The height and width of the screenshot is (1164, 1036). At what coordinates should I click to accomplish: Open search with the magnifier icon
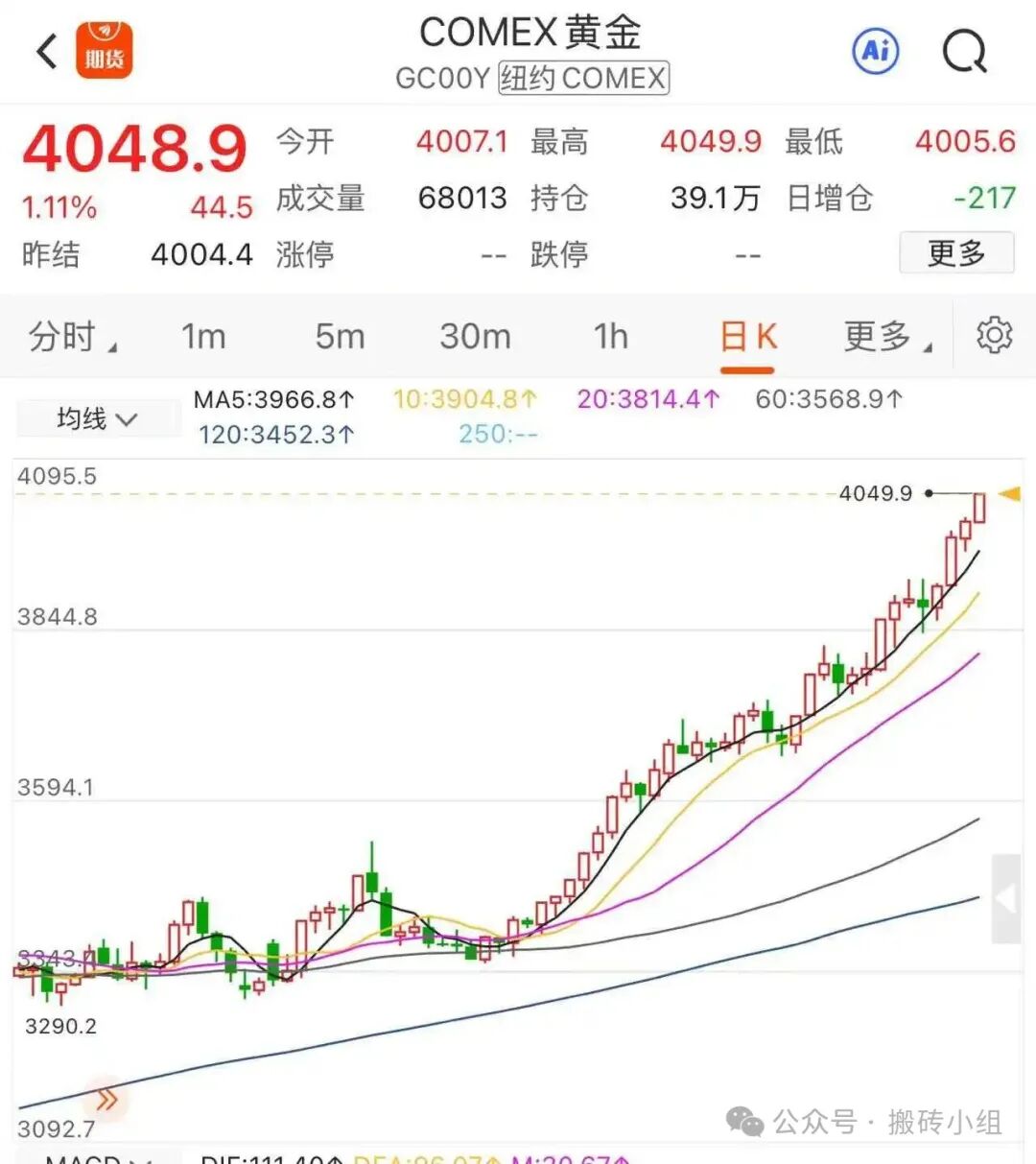[965, 52]
